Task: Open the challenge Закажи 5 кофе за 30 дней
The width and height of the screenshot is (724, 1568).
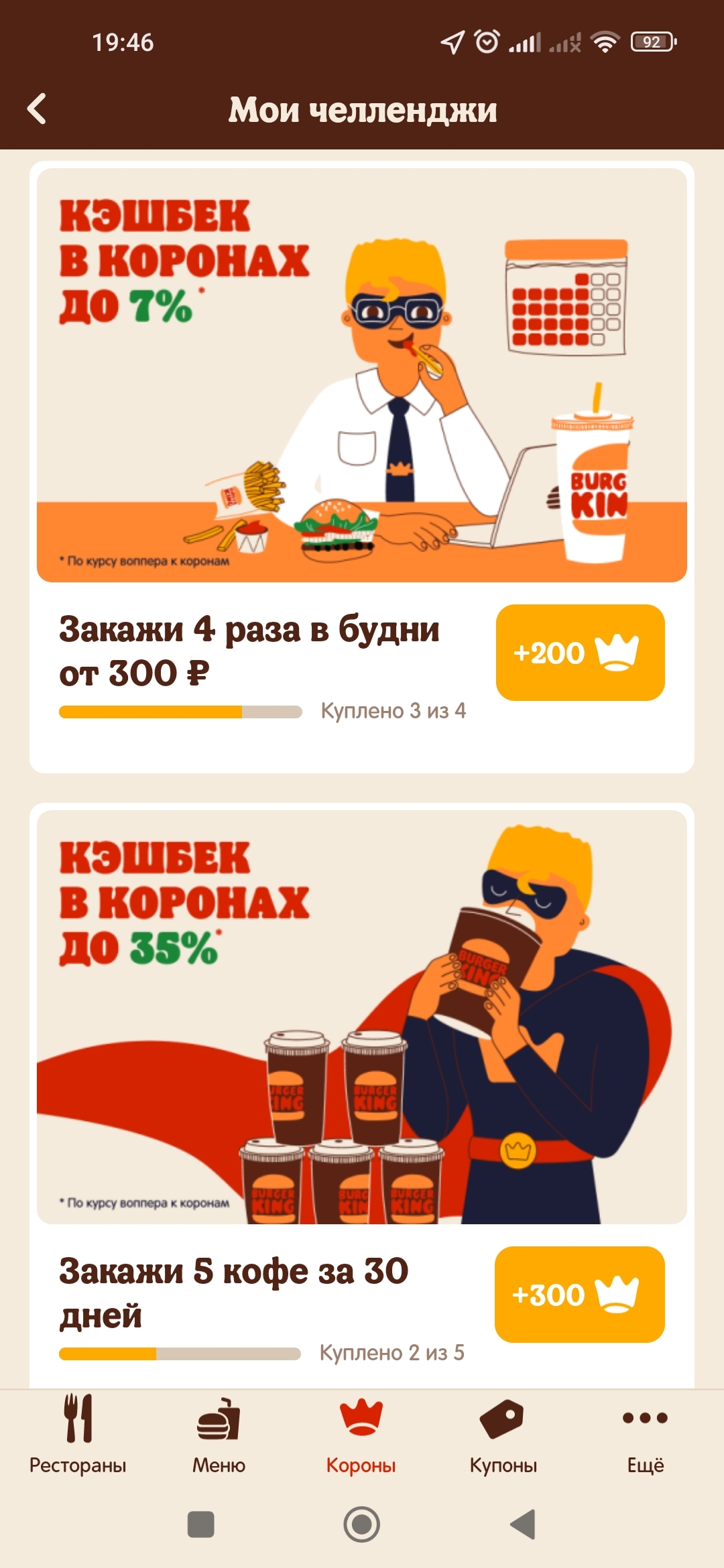Action: coord(233,1292)
